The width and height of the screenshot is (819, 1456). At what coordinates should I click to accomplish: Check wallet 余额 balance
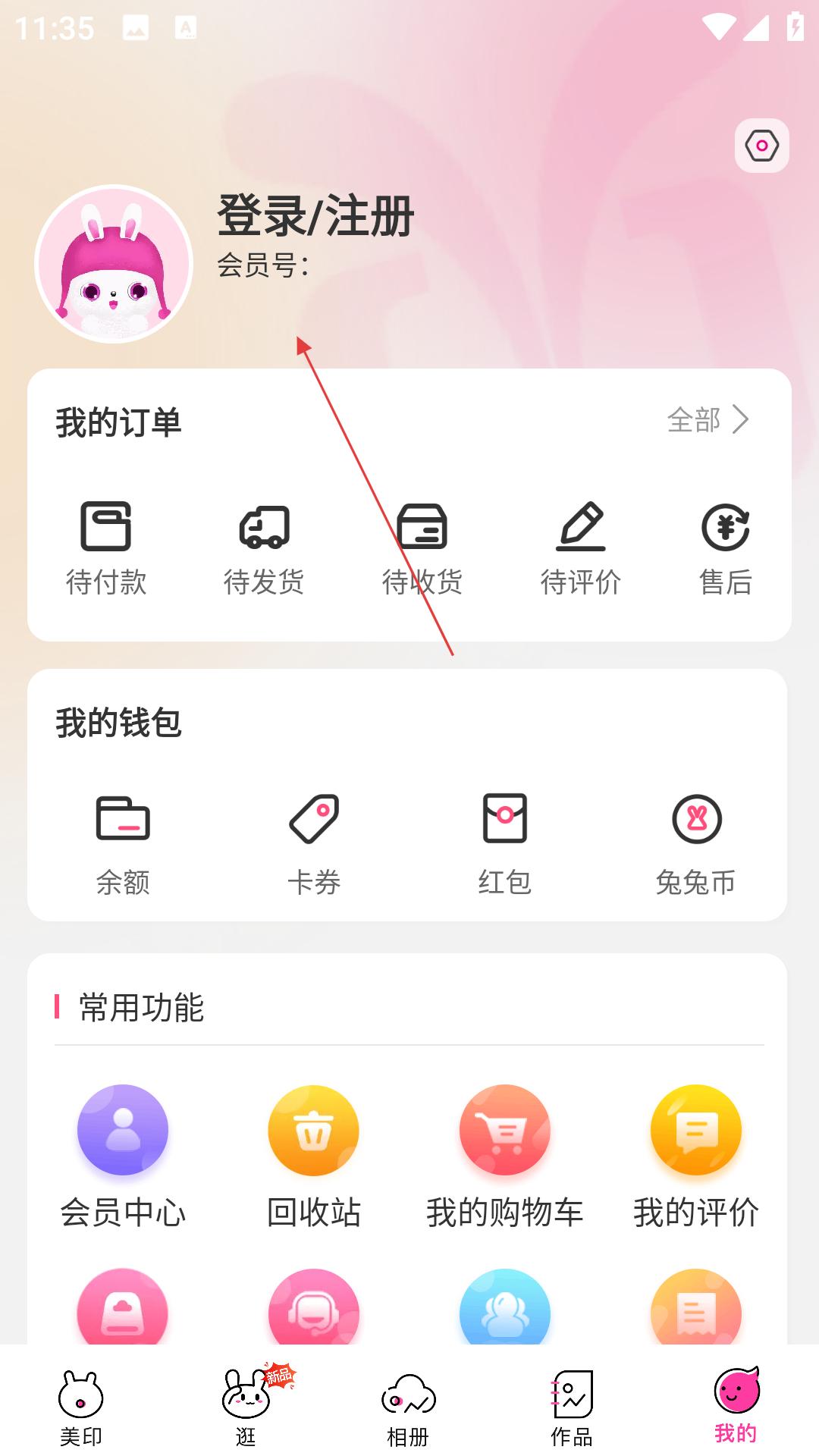pos(123,845)
